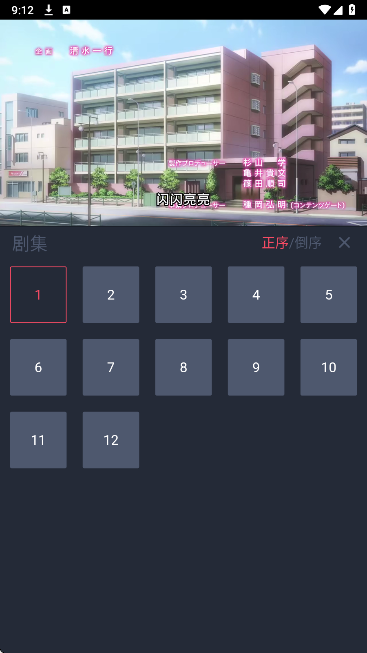
Task: Select episode 1
Action: coord(38,294)
